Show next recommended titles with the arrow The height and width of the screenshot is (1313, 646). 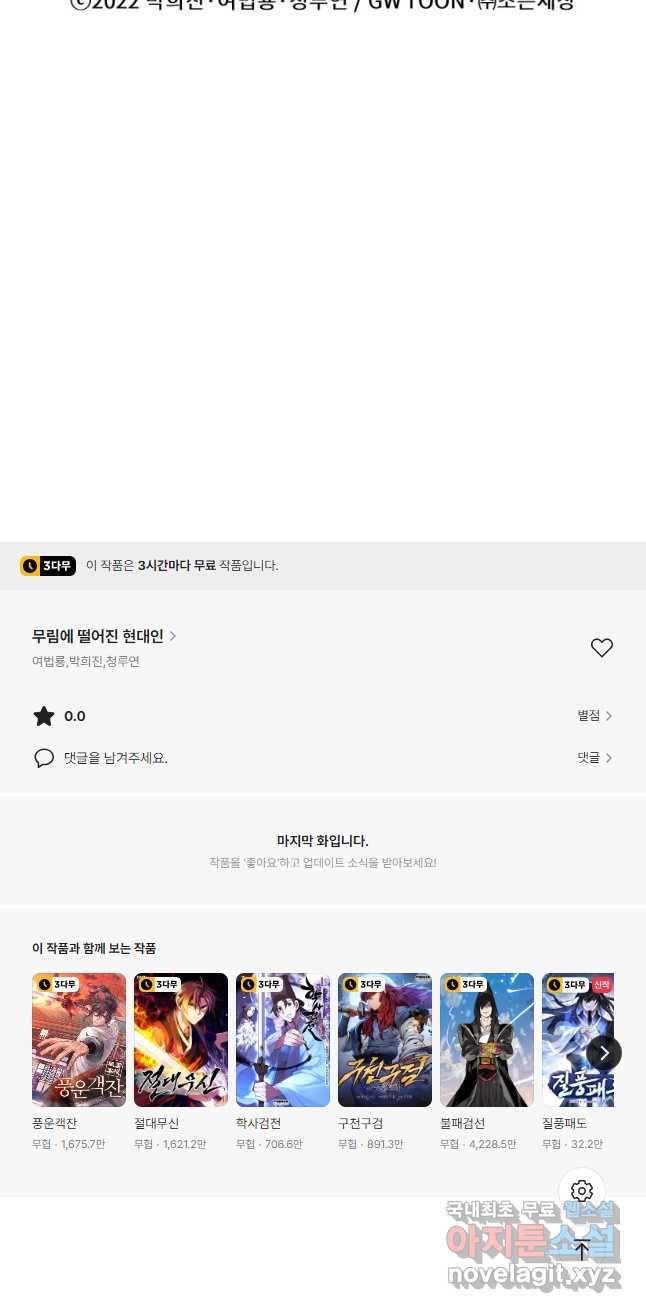tap(604, 1052)
